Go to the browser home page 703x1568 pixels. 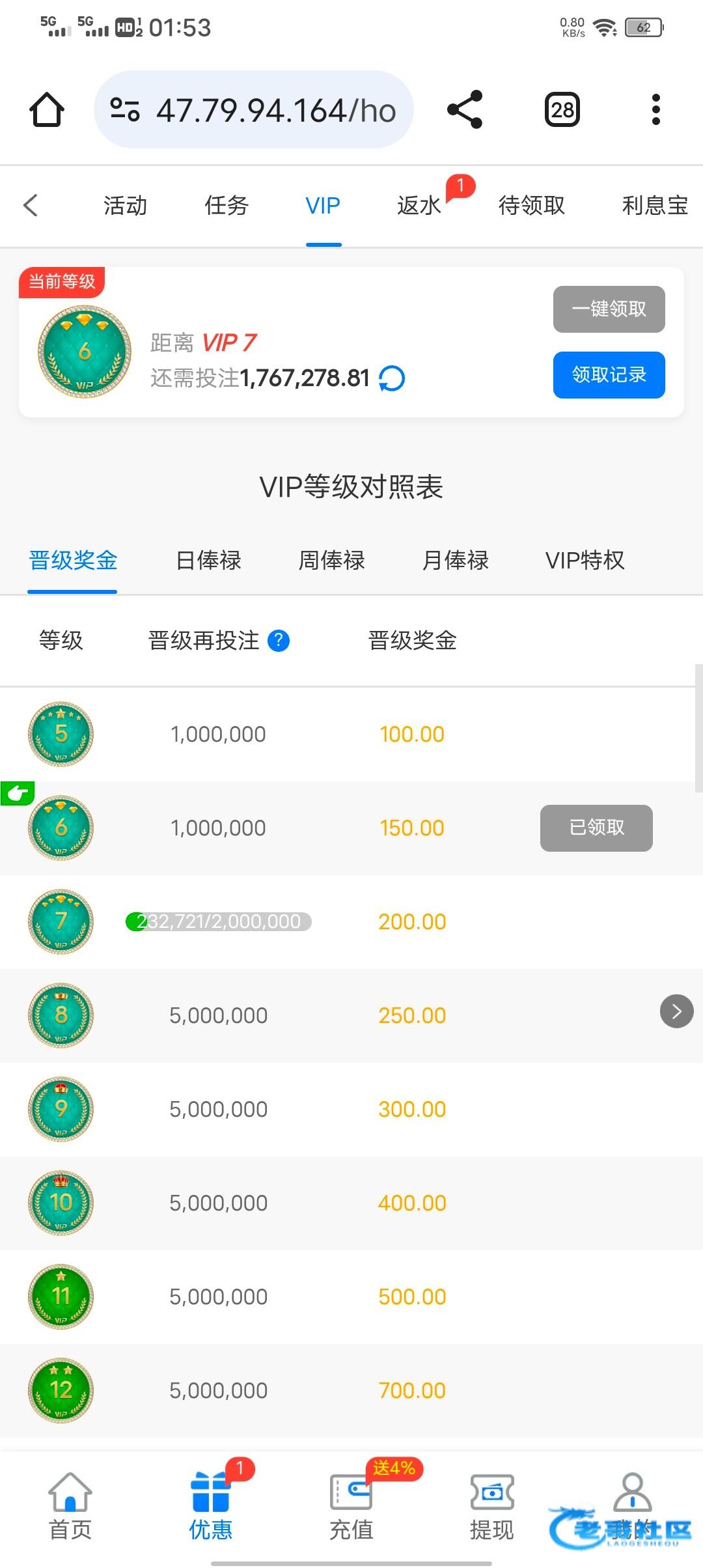[47, 109]
